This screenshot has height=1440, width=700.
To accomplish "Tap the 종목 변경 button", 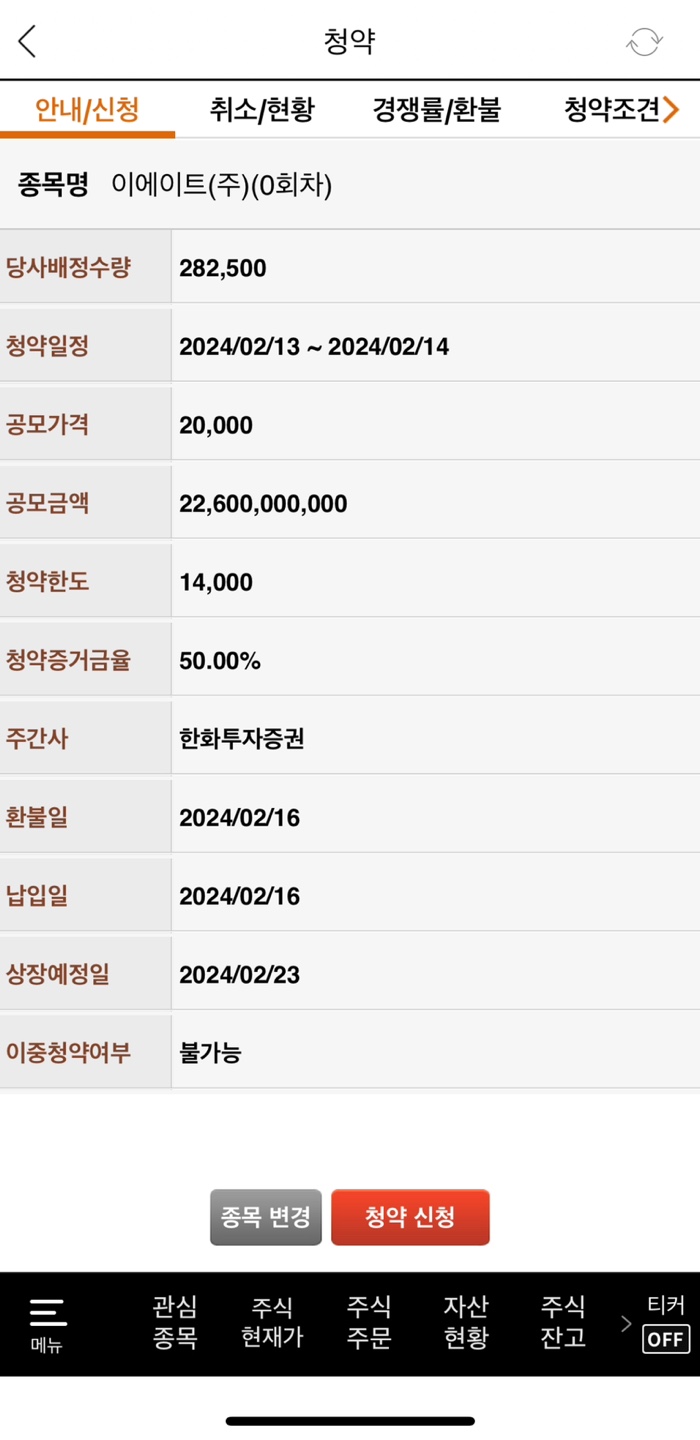I will 266,1217.
